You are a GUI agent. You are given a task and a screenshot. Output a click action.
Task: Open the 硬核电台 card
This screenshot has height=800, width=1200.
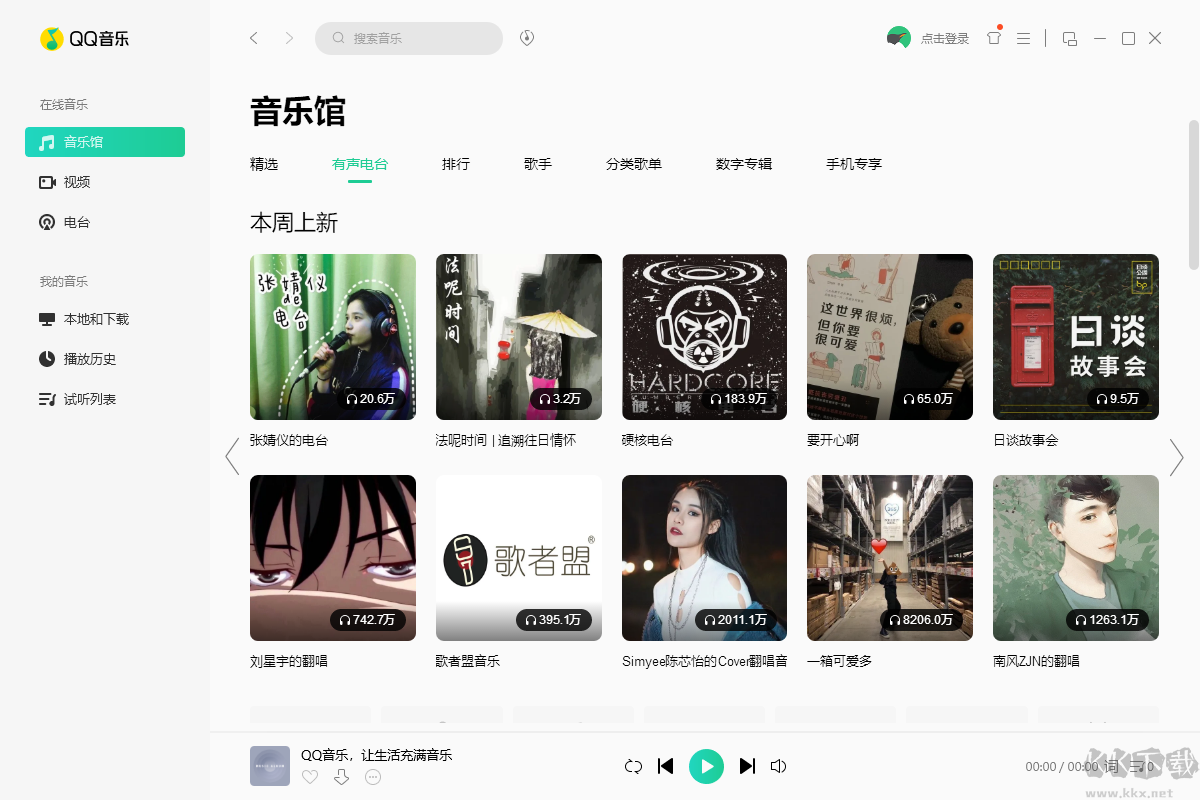point(704,336)
